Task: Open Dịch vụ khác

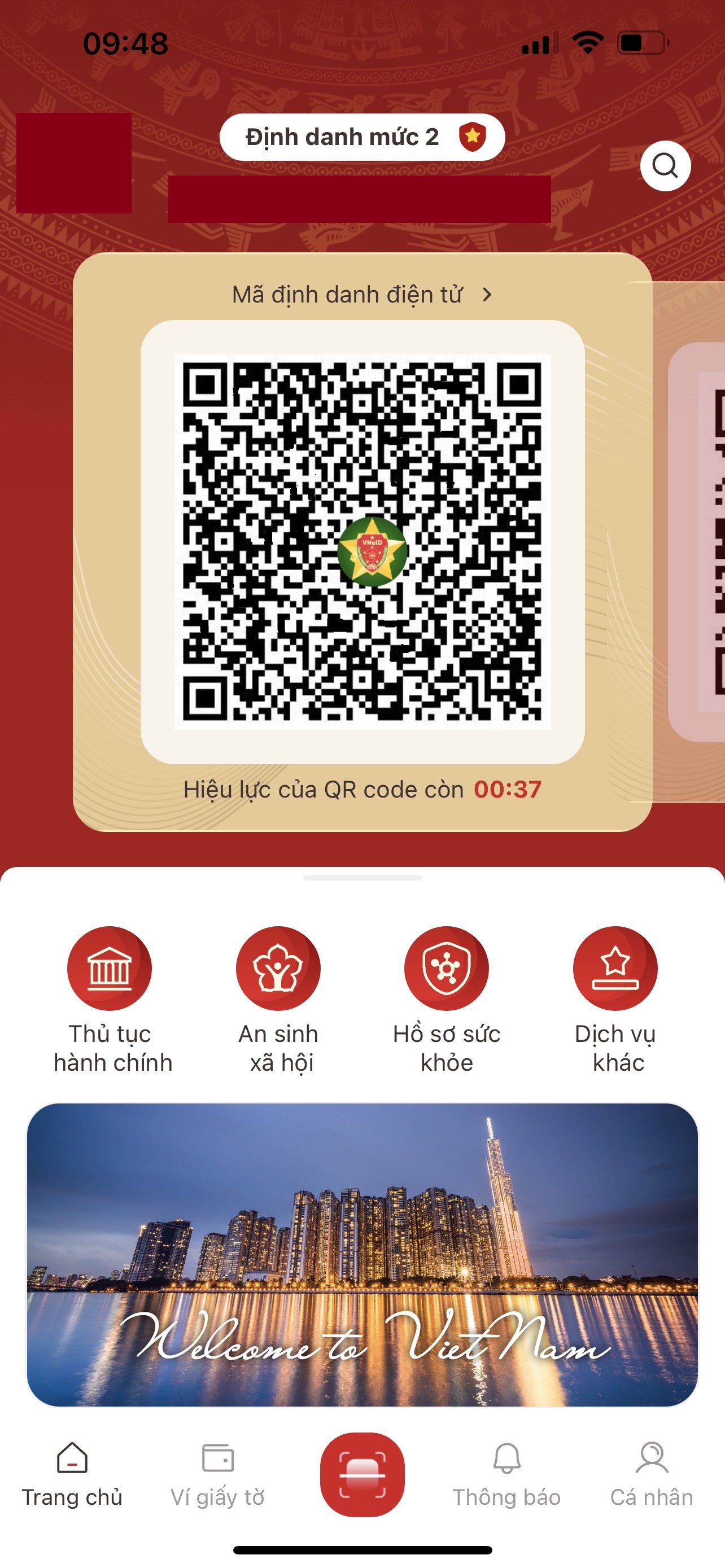Action: pos(615,969)
